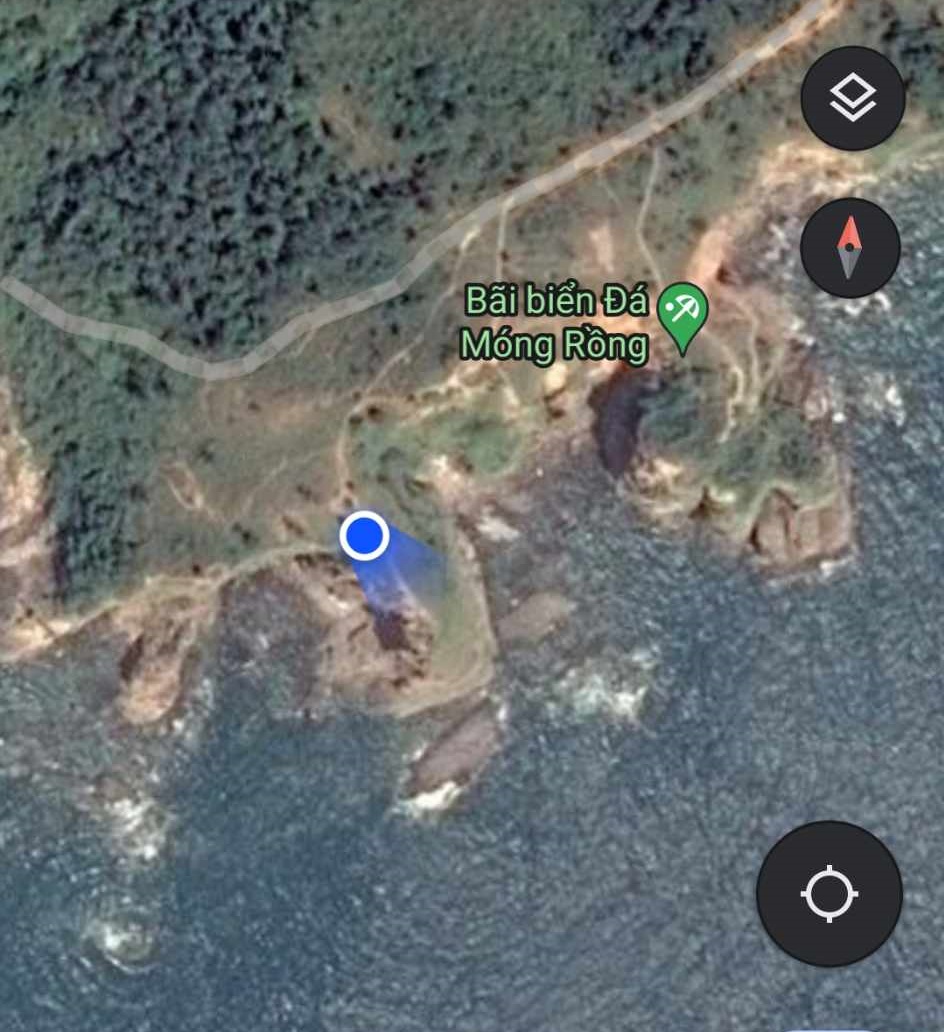This screenshot has height=1032, width=944.
Task: Open Bãi biển Đá Móng Rồng place marker
Action: [683, 314]
